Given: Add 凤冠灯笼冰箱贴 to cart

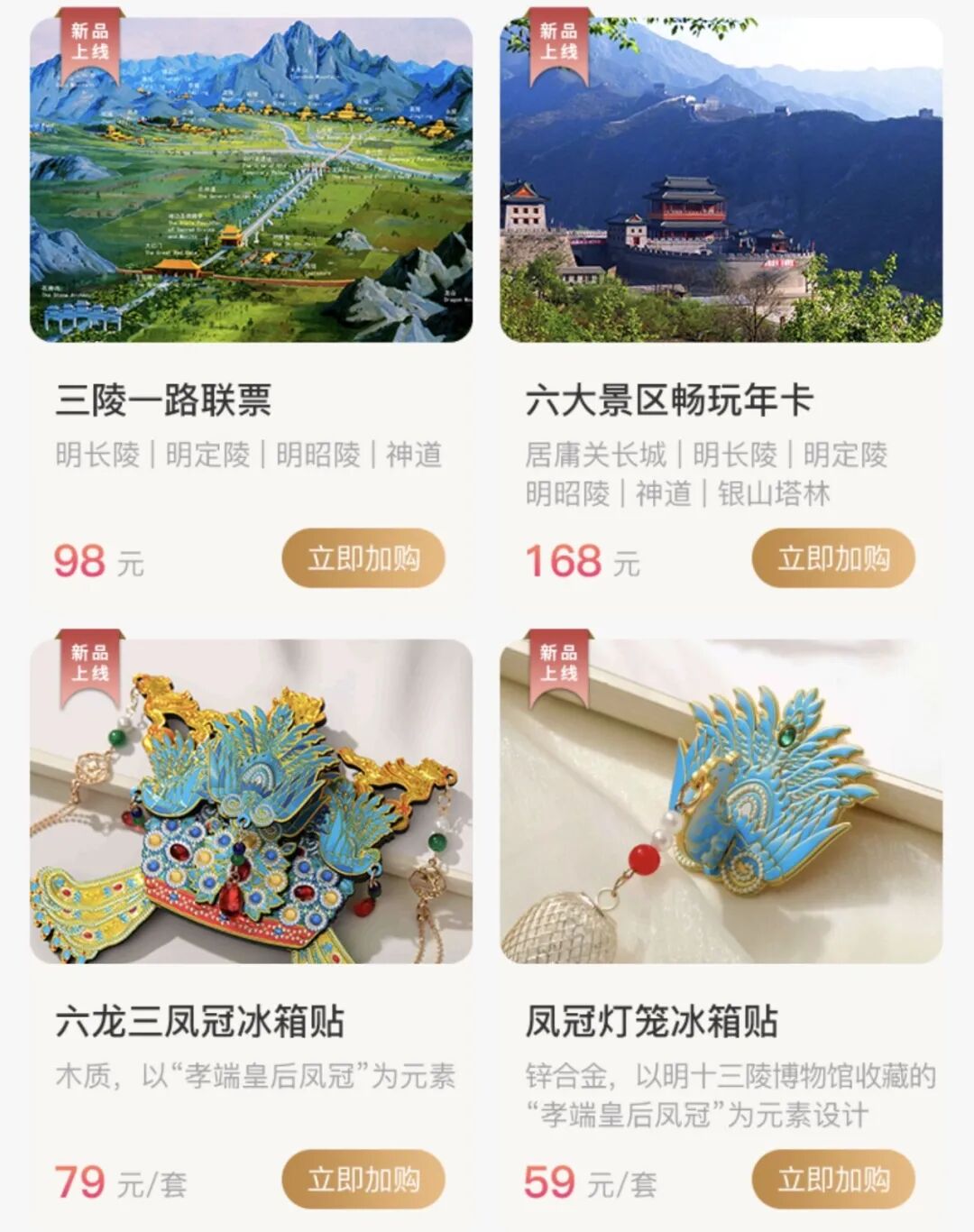Looking at the screenshot, I should tap(833, 1179).
